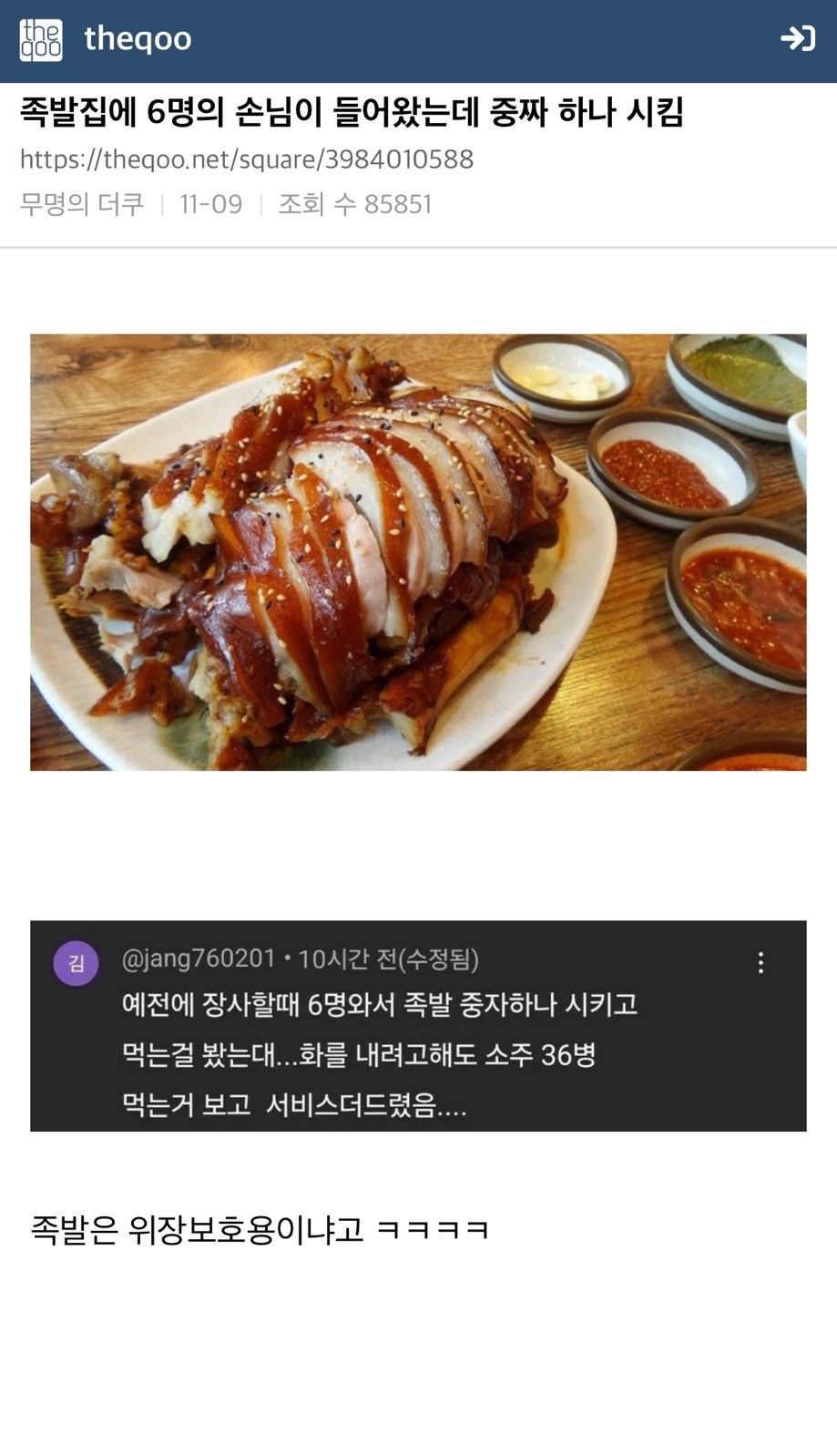
Task: Open the post title about 족발집 customers
Action: 355,112
